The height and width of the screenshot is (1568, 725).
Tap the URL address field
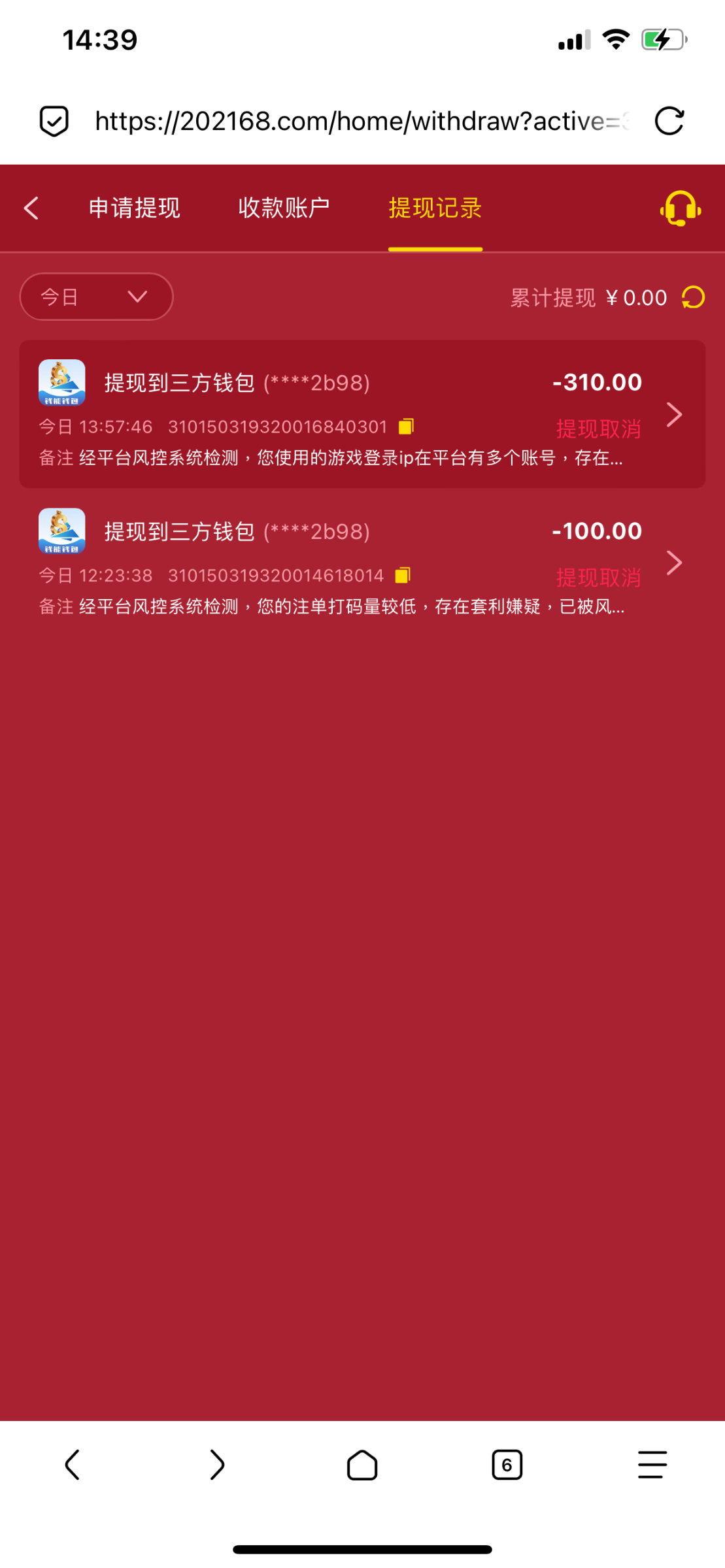(360, 121)
